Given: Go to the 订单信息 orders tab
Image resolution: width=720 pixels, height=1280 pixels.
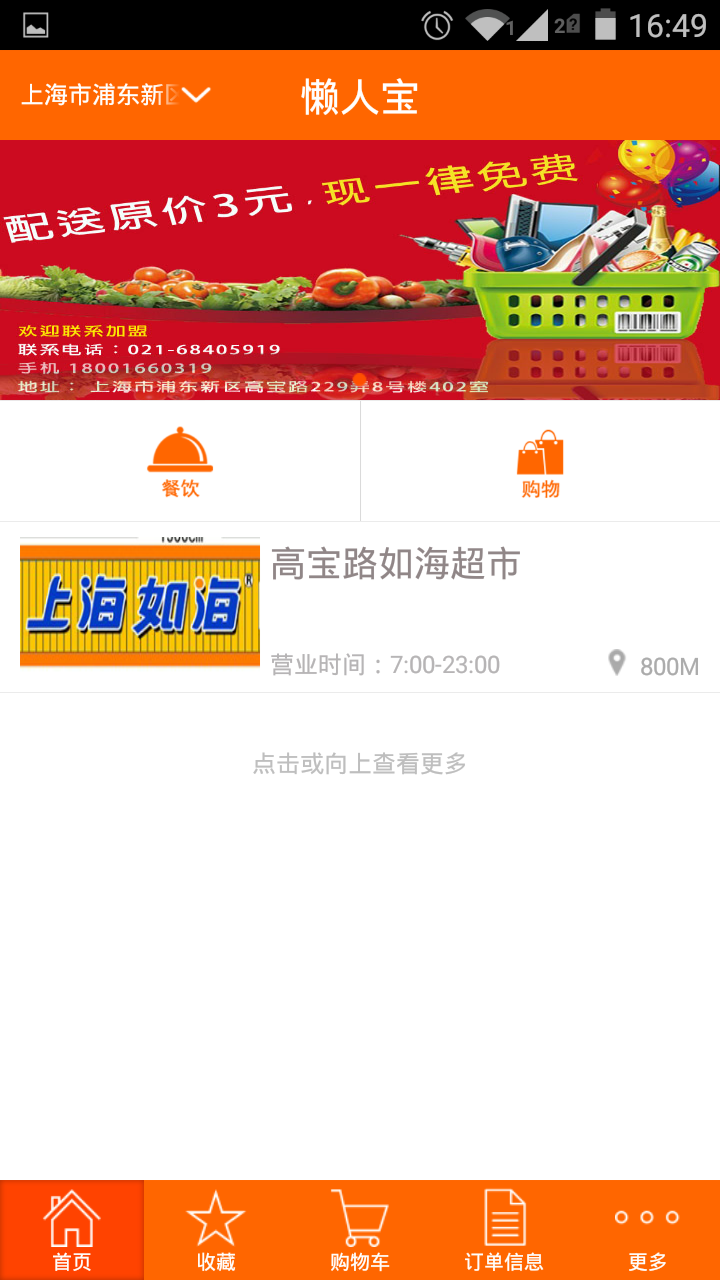Looking at the screenshot, I should pos(504,1230).
